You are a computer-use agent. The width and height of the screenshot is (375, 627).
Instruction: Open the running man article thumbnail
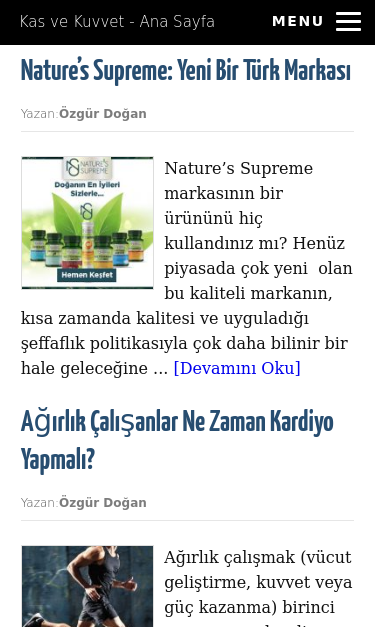tap(87, 586)
